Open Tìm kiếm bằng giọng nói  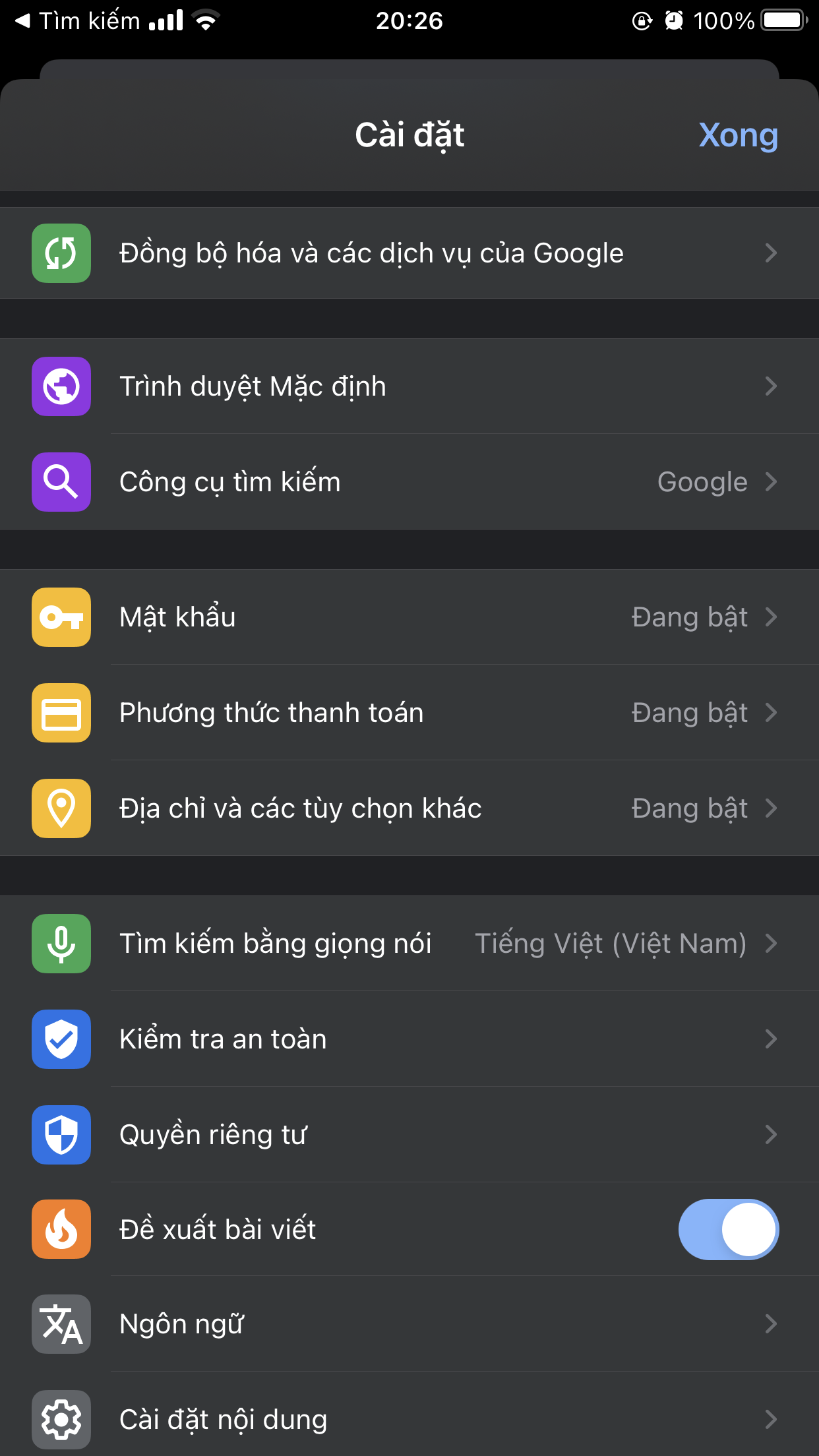(x=409, y=944)
